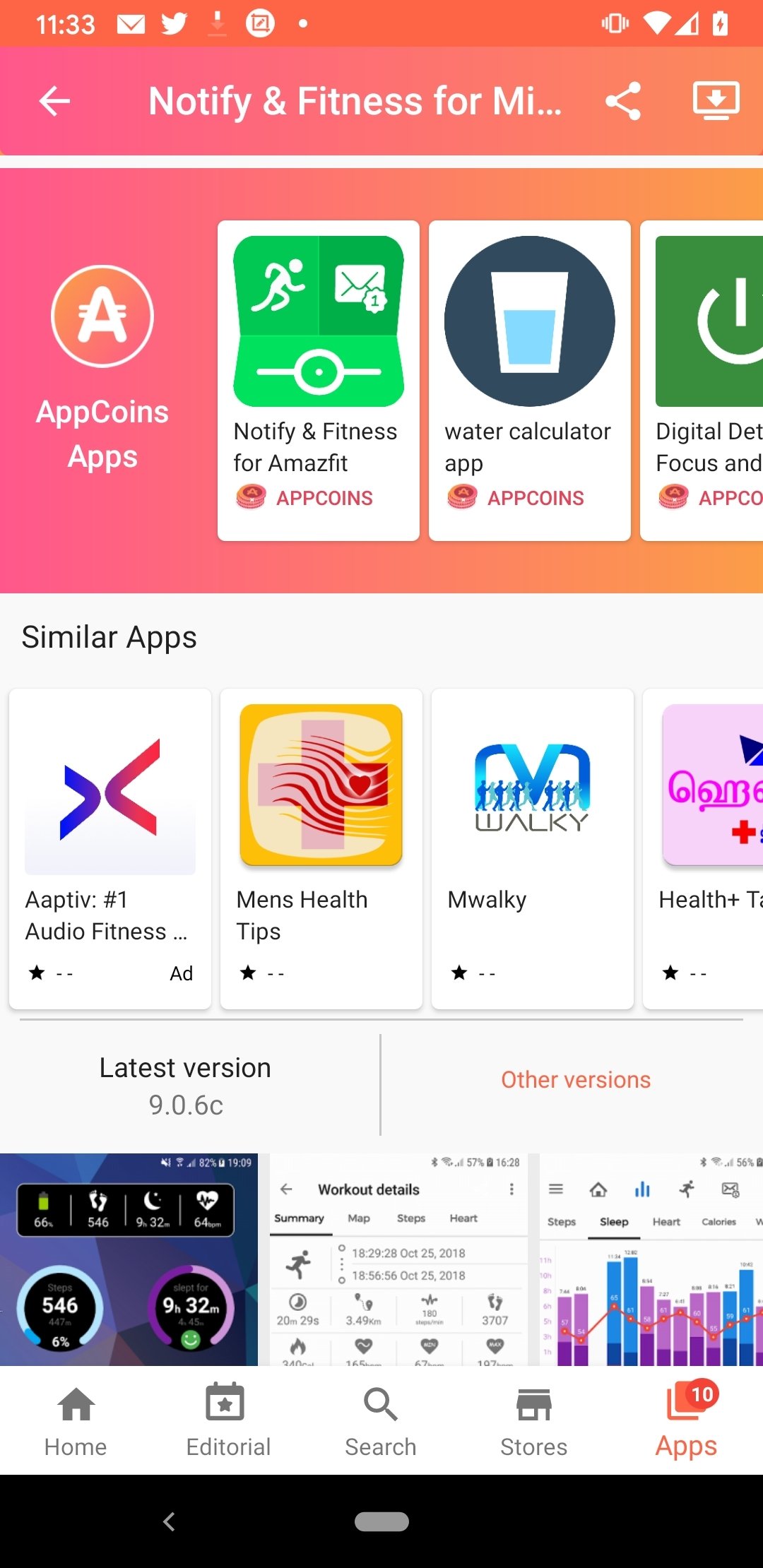Open Aaptiv: #1 Audio Fitness app
Image resolution: width=763 pixels, height=1568 pixels.
[110, 849]
